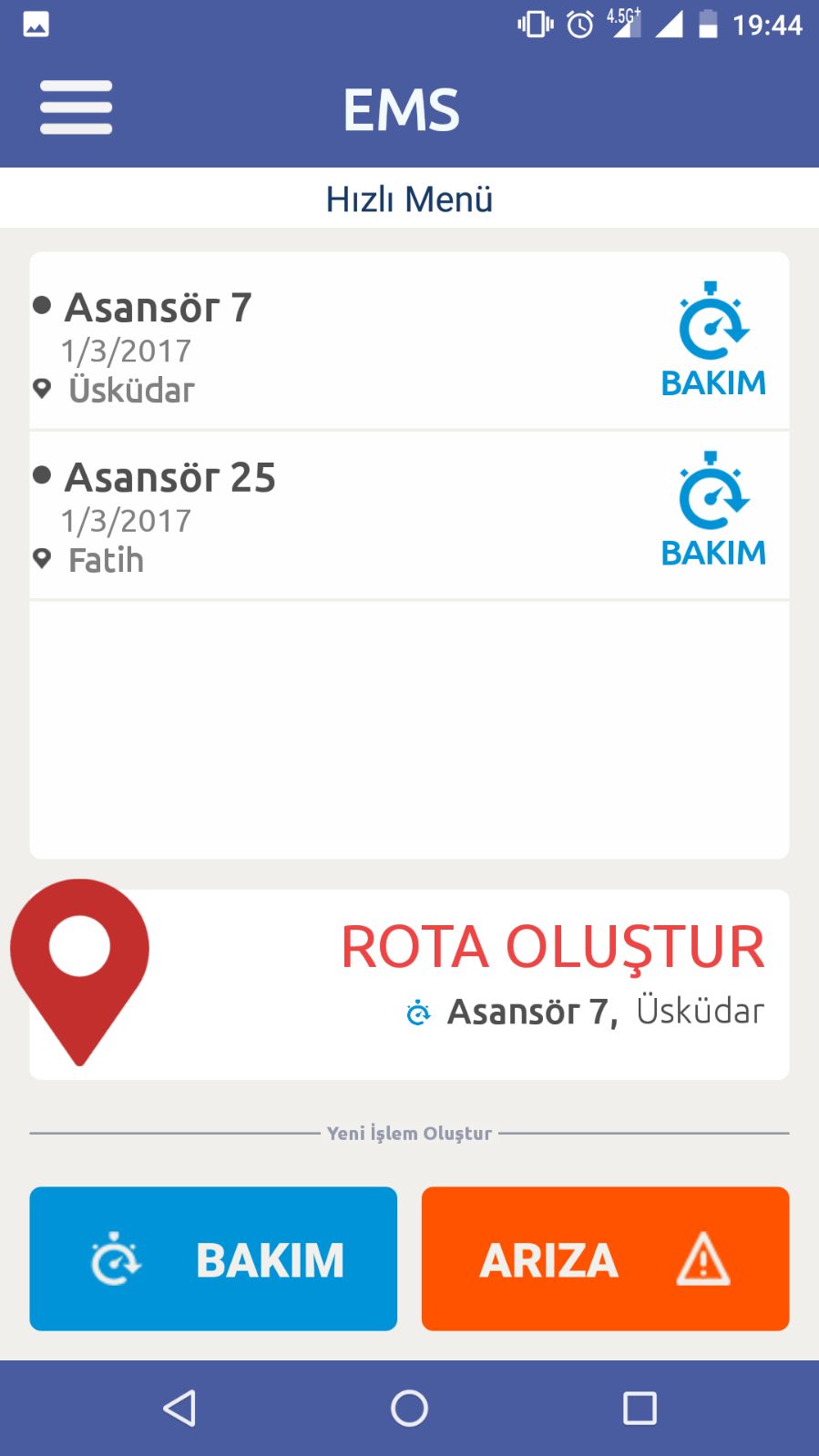Return to the home screen
The height and width of the screenshot is (1456, 819).
(x=409, y=1408)
